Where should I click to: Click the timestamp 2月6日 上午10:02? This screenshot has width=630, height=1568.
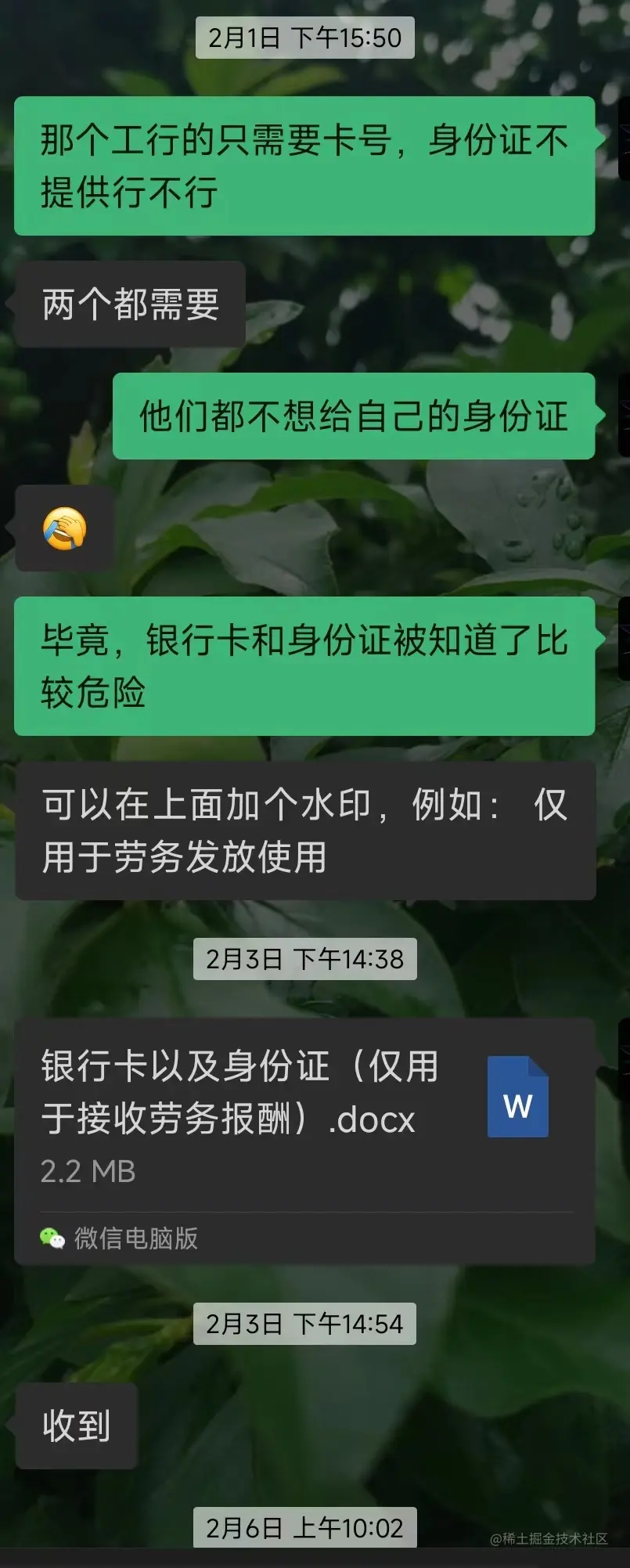click(x=305, y=1530)
